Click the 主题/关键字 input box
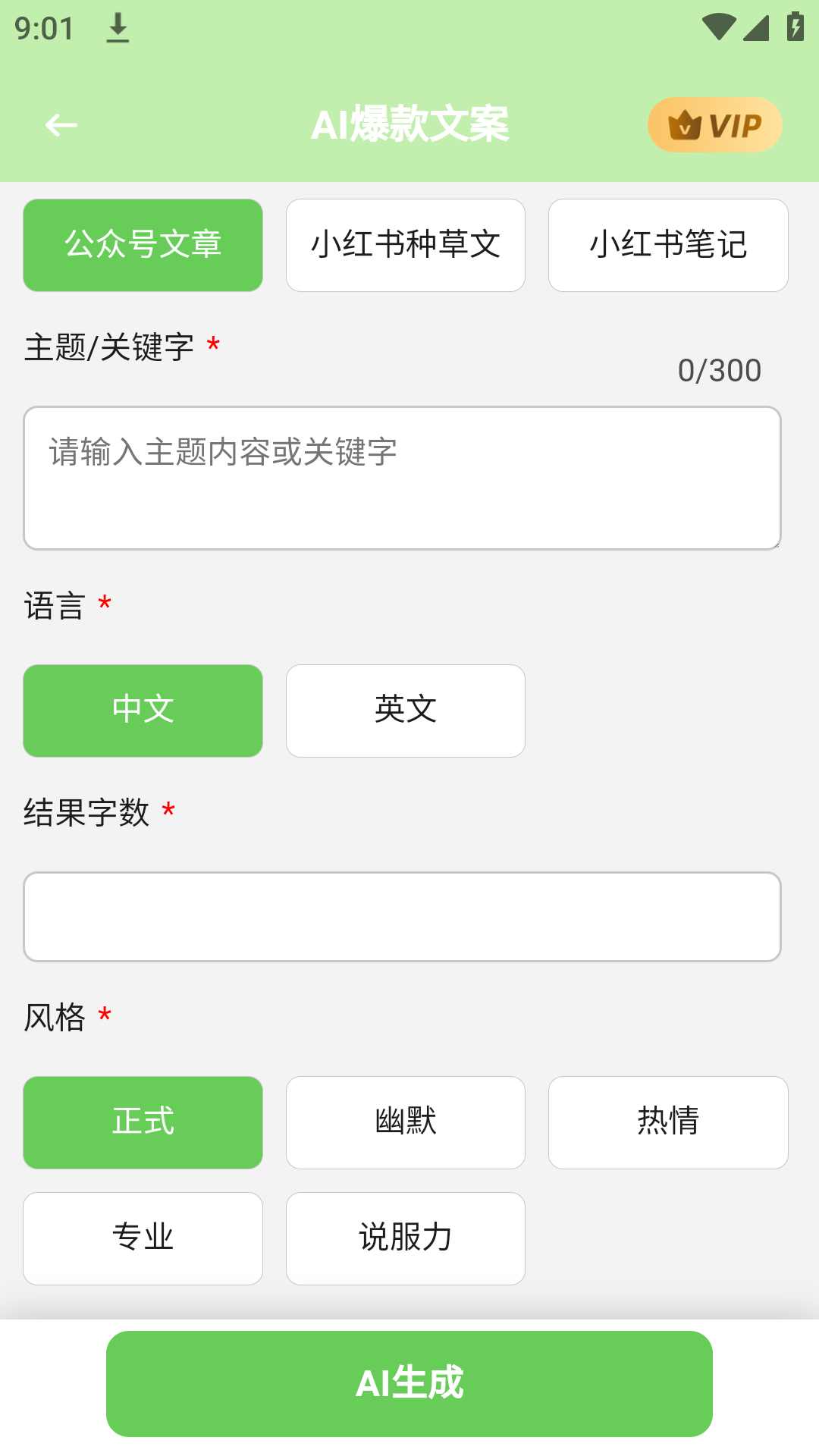The width and height of the screenshot is (819, 1456). 402,478
